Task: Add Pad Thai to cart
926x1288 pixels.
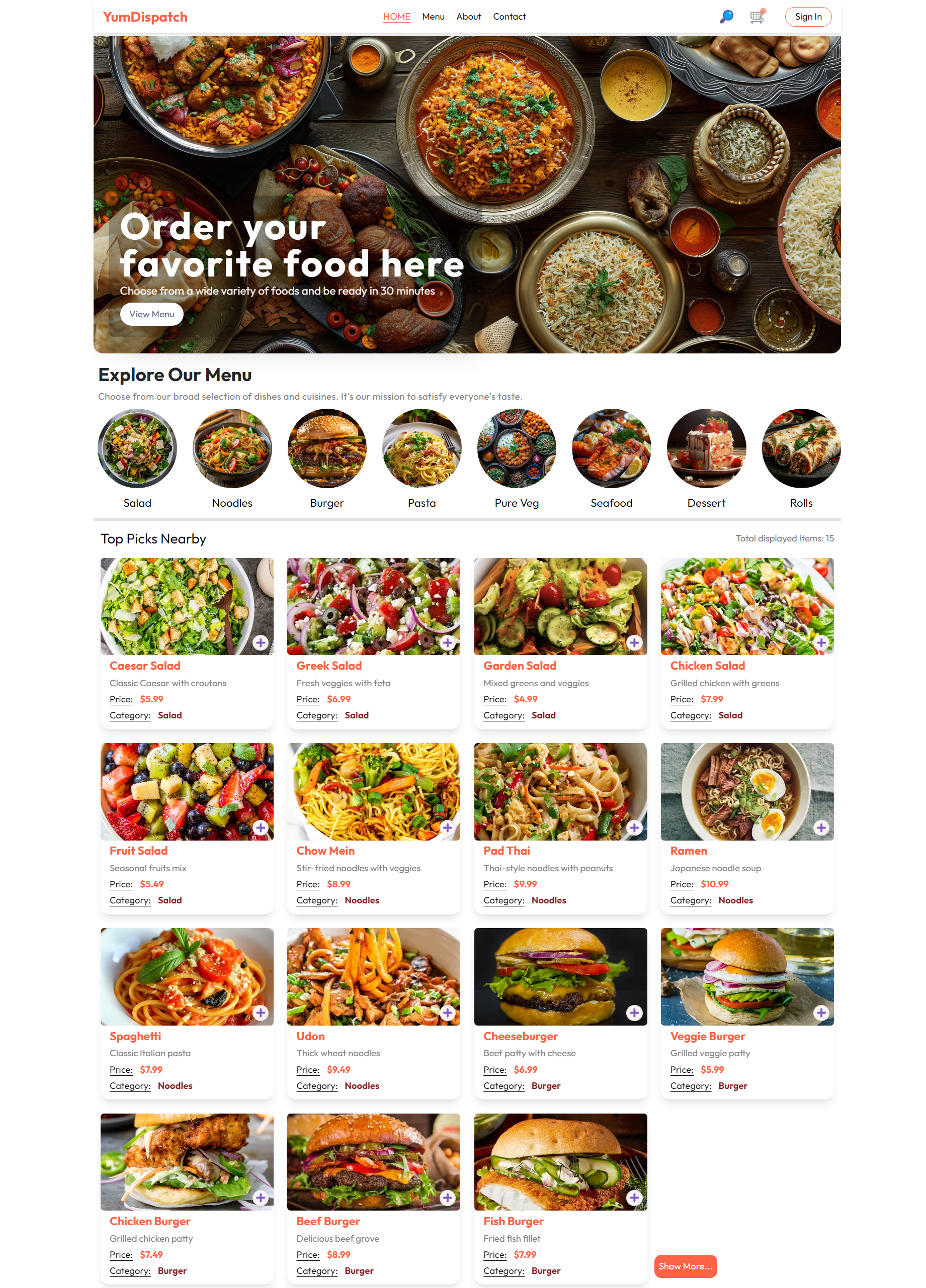Action: (634, 828)
